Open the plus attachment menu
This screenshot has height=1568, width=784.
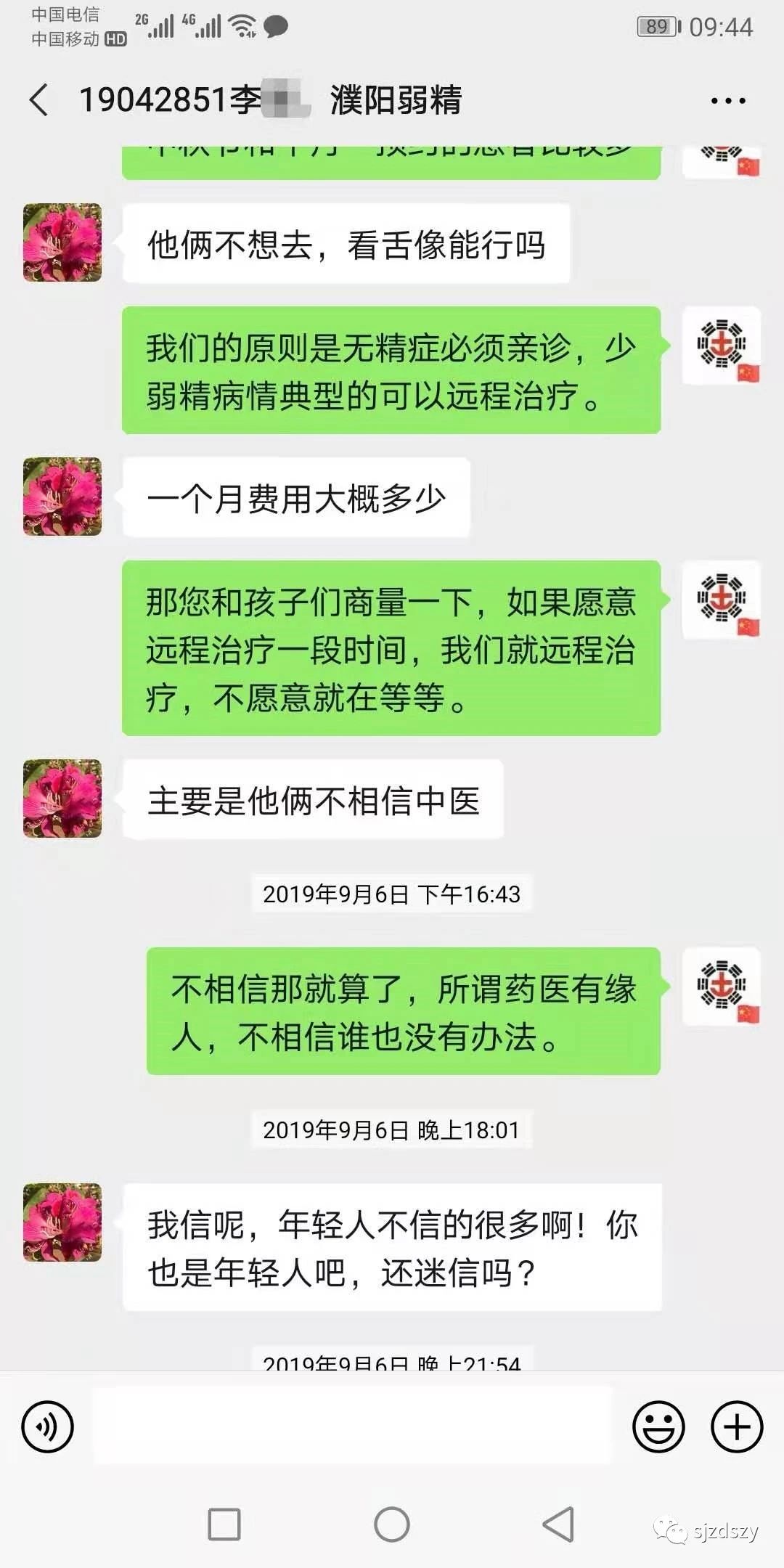tap(736, 1427)
